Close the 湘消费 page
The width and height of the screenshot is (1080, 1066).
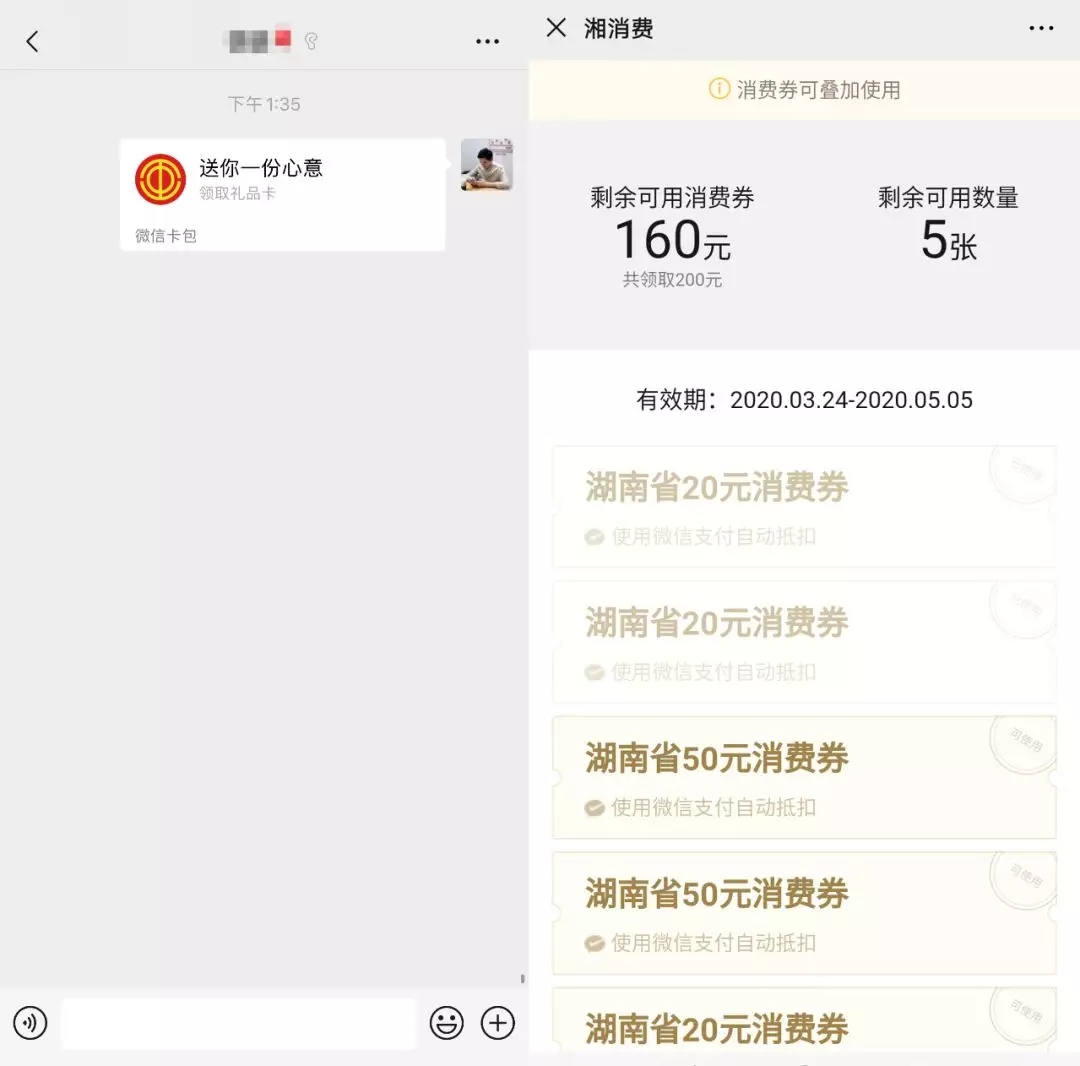click(556, 28)
